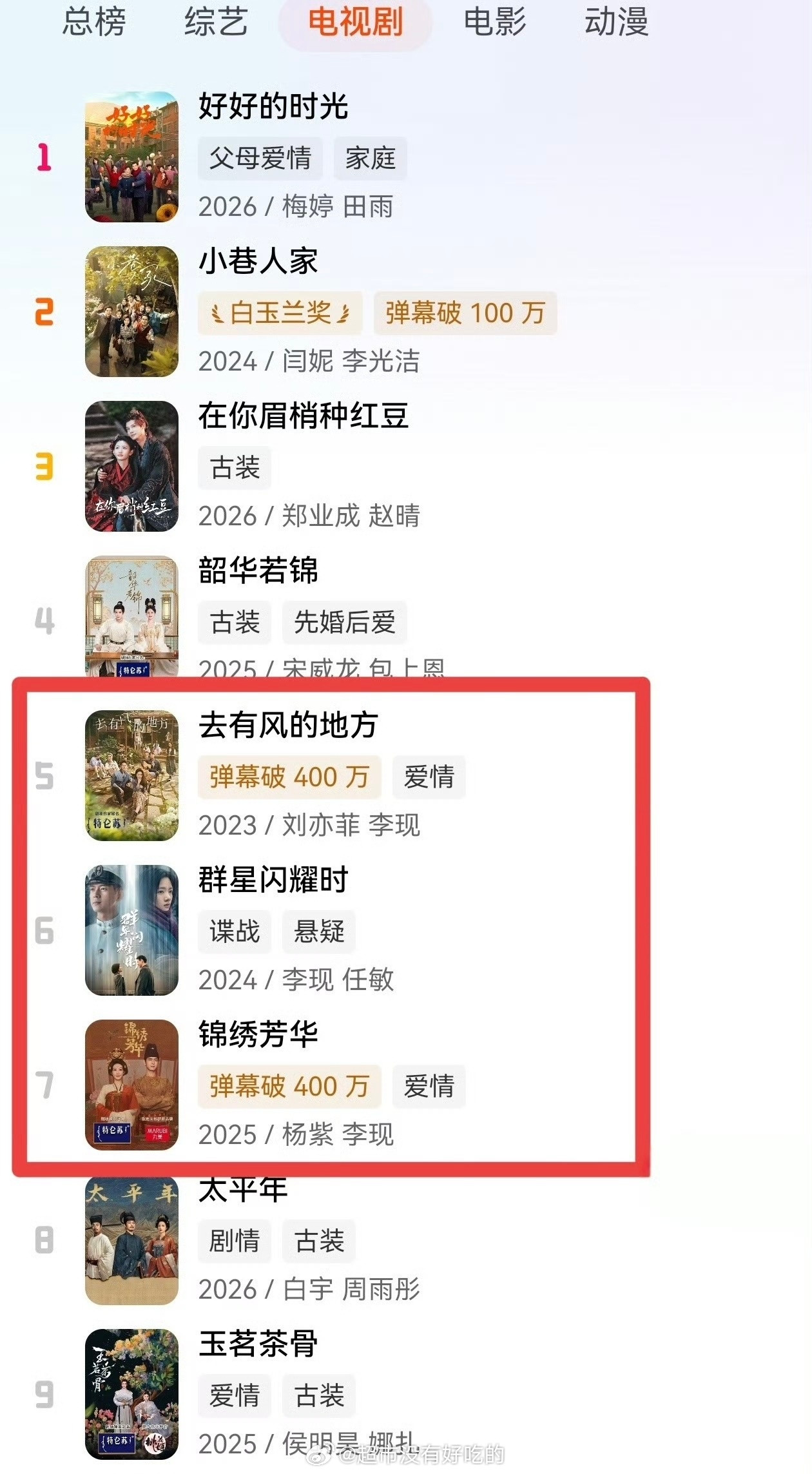Select the 父母爱情 genre tag
The width and height of the screenshot is (812, 1474).
pos(260,157)
